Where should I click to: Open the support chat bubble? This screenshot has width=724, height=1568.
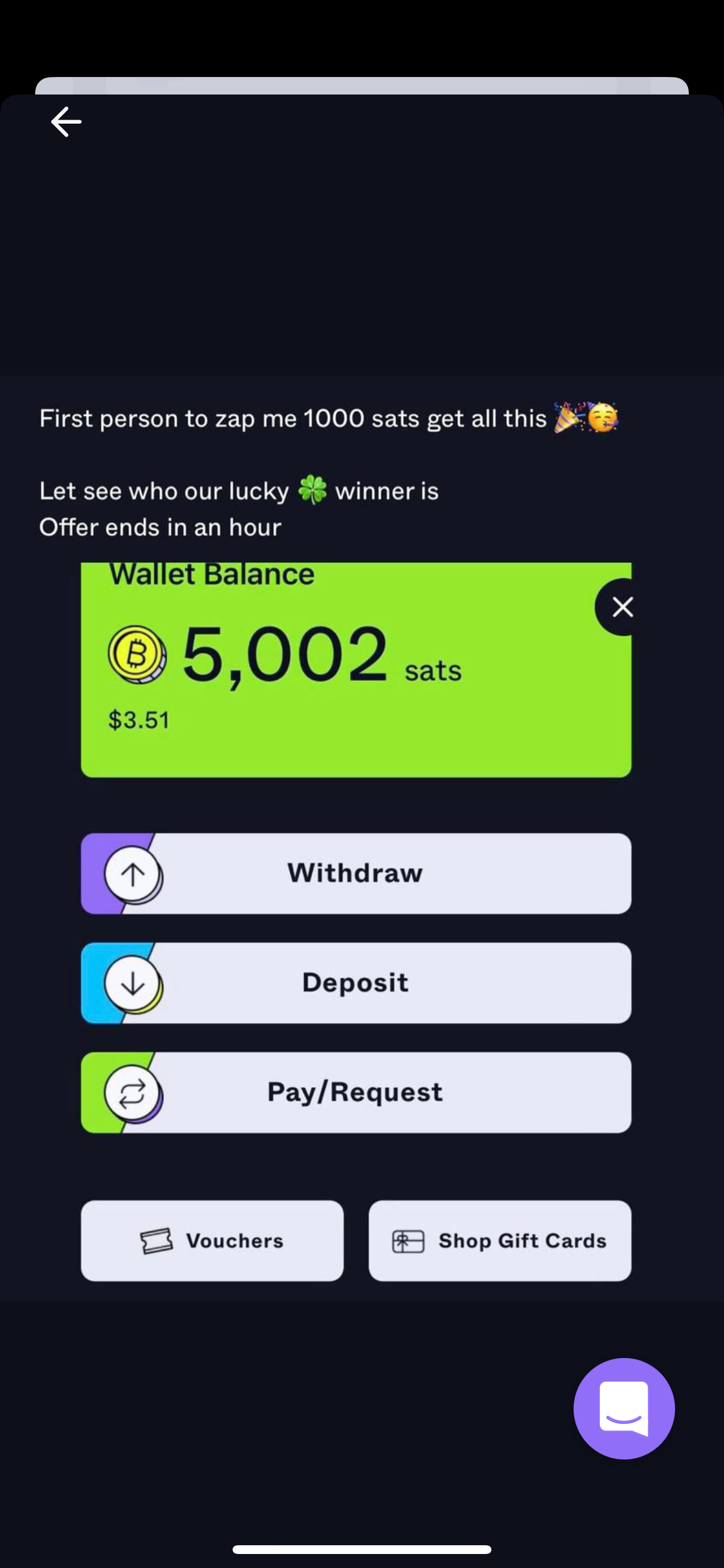624,1408
